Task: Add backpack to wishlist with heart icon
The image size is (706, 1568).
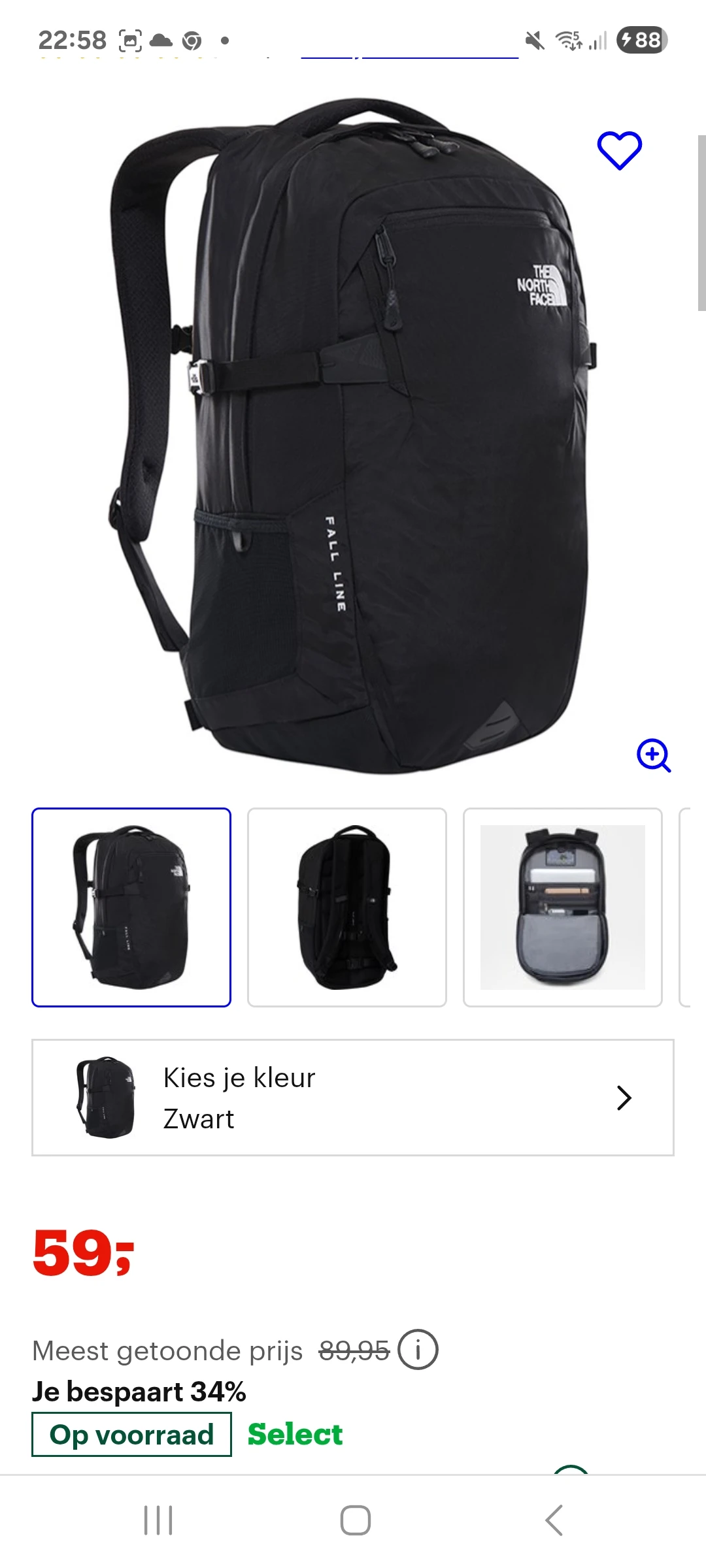Action: coord(619,150)
